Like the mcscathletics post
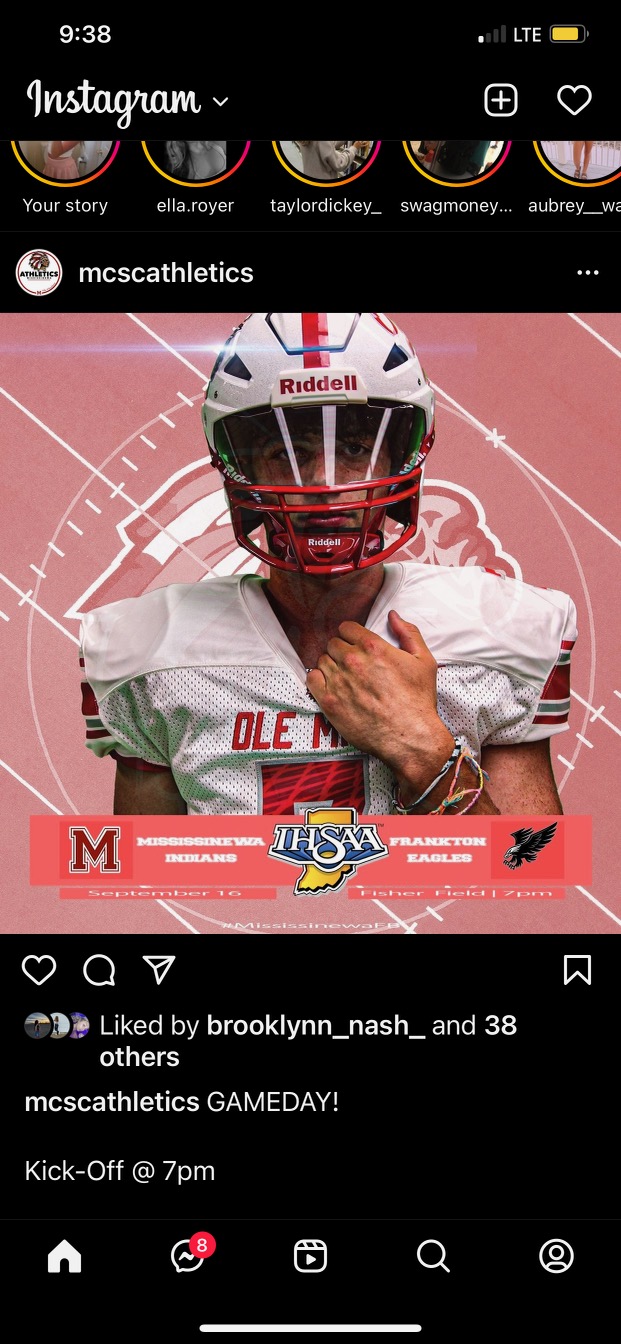The height and width of the screenshot is (1344, 621). 39,969
